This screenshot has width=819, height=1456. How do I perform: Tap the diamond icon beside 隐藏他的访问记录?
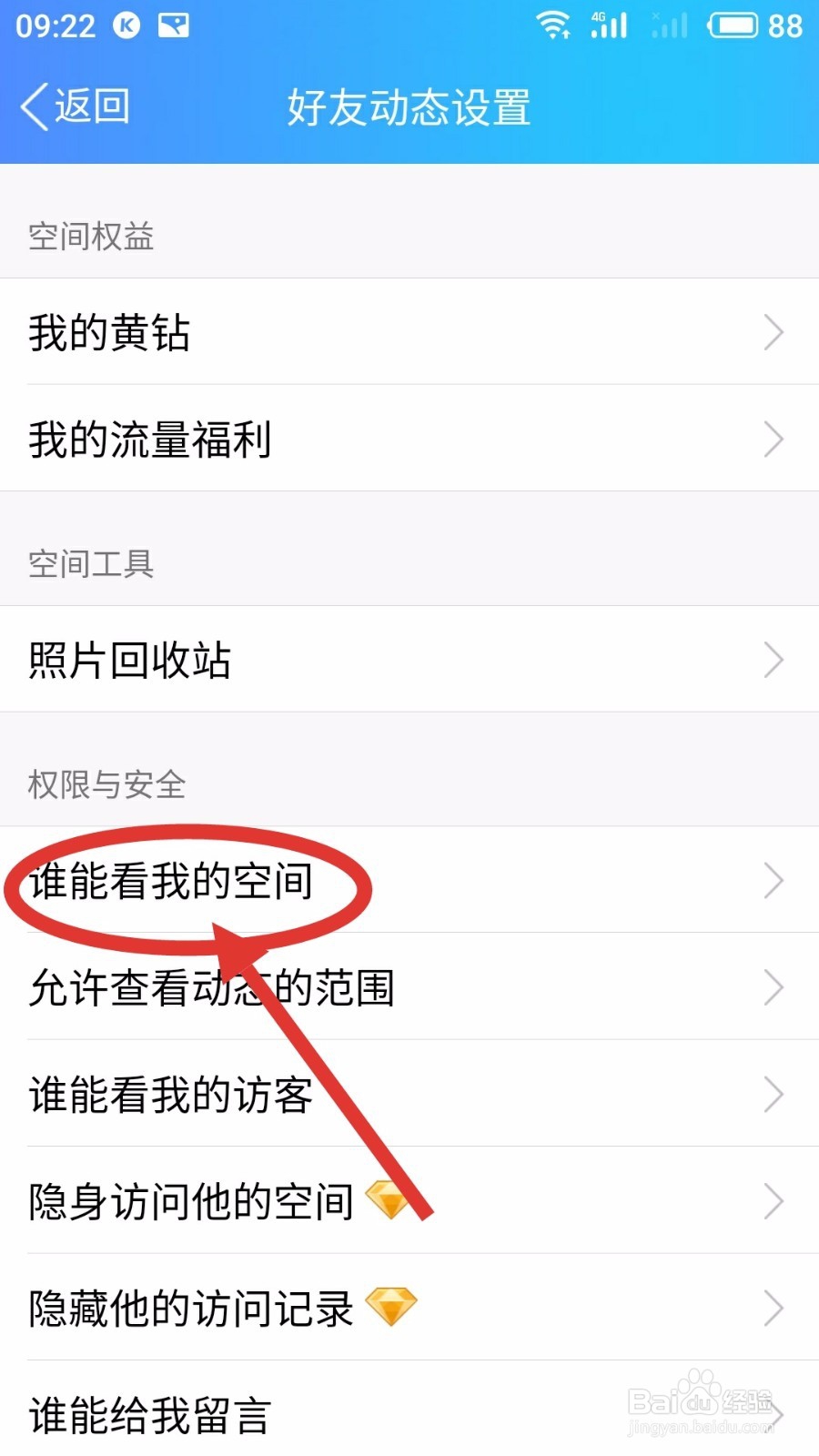click(x=391, y=1309)
